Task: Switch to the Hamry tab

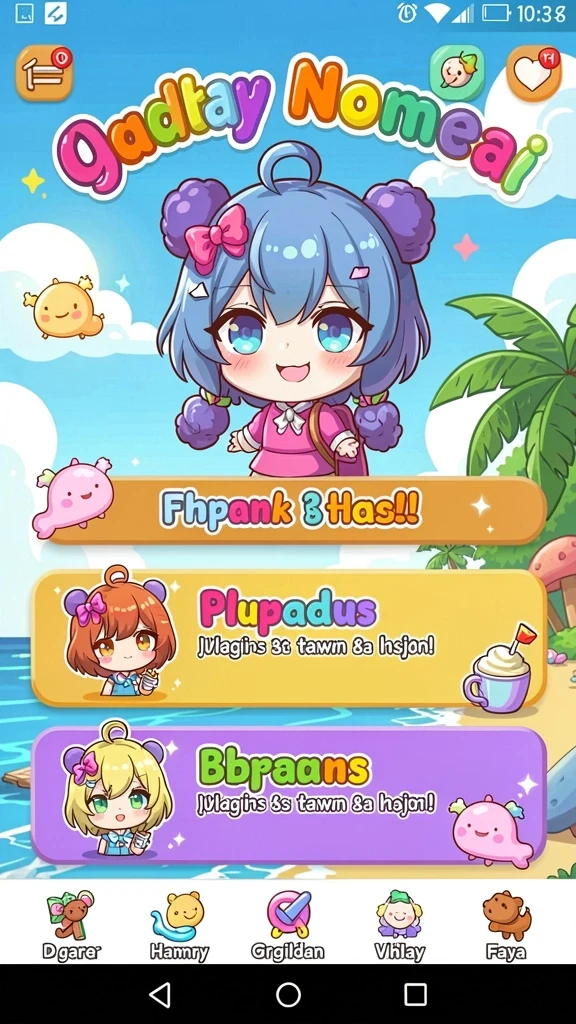Action: [x=179, y=925]
